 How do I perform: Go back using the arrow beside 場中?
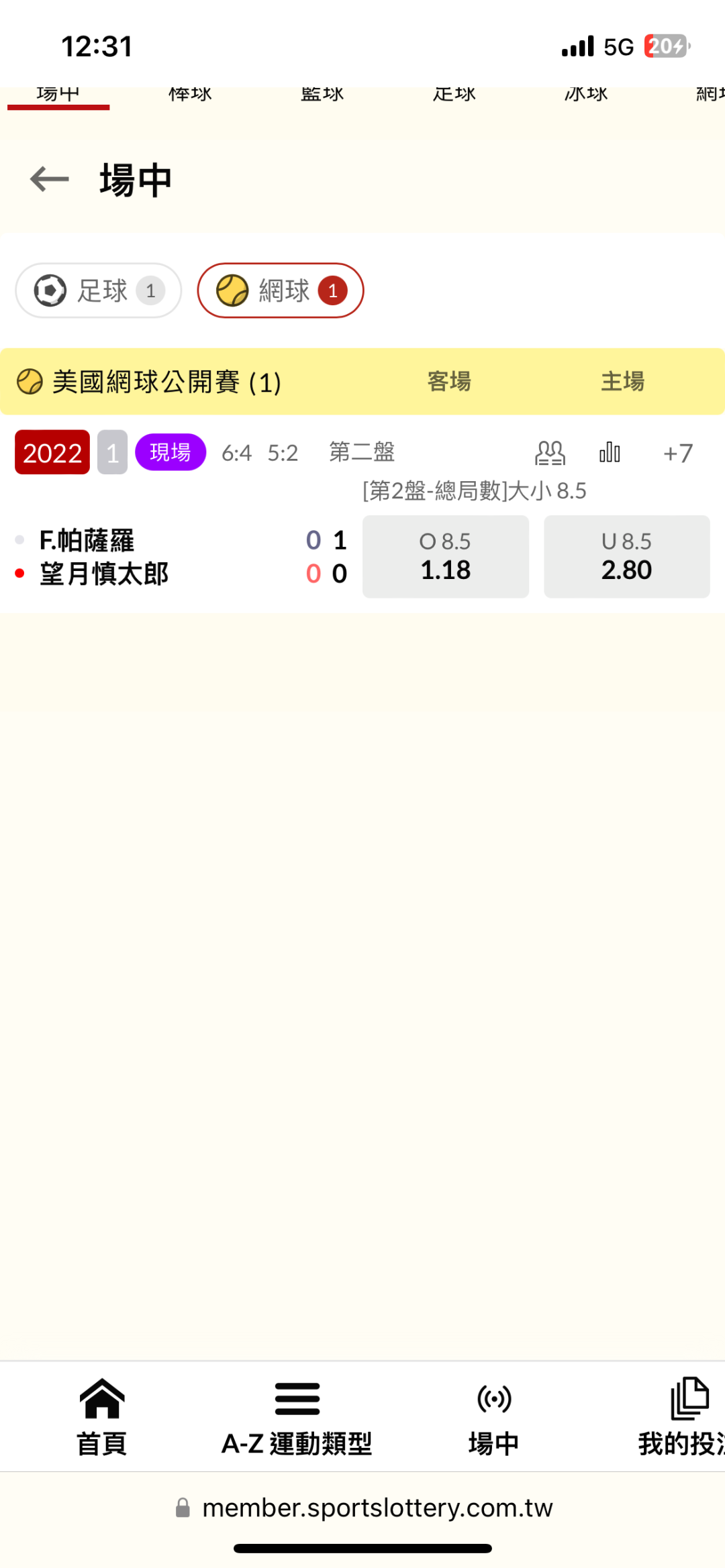click(50, 179)
